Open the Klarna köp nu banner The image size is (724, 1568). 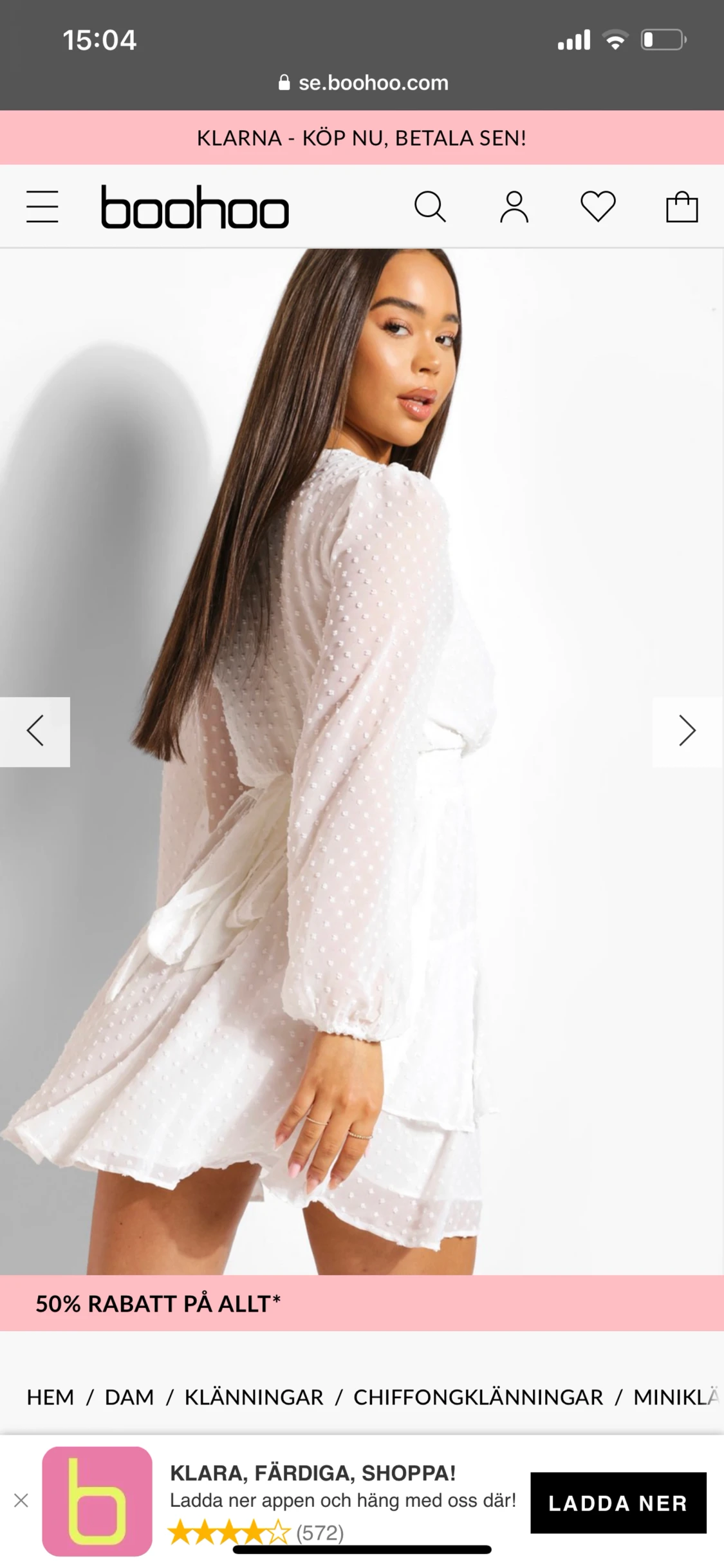pos(362,138)
